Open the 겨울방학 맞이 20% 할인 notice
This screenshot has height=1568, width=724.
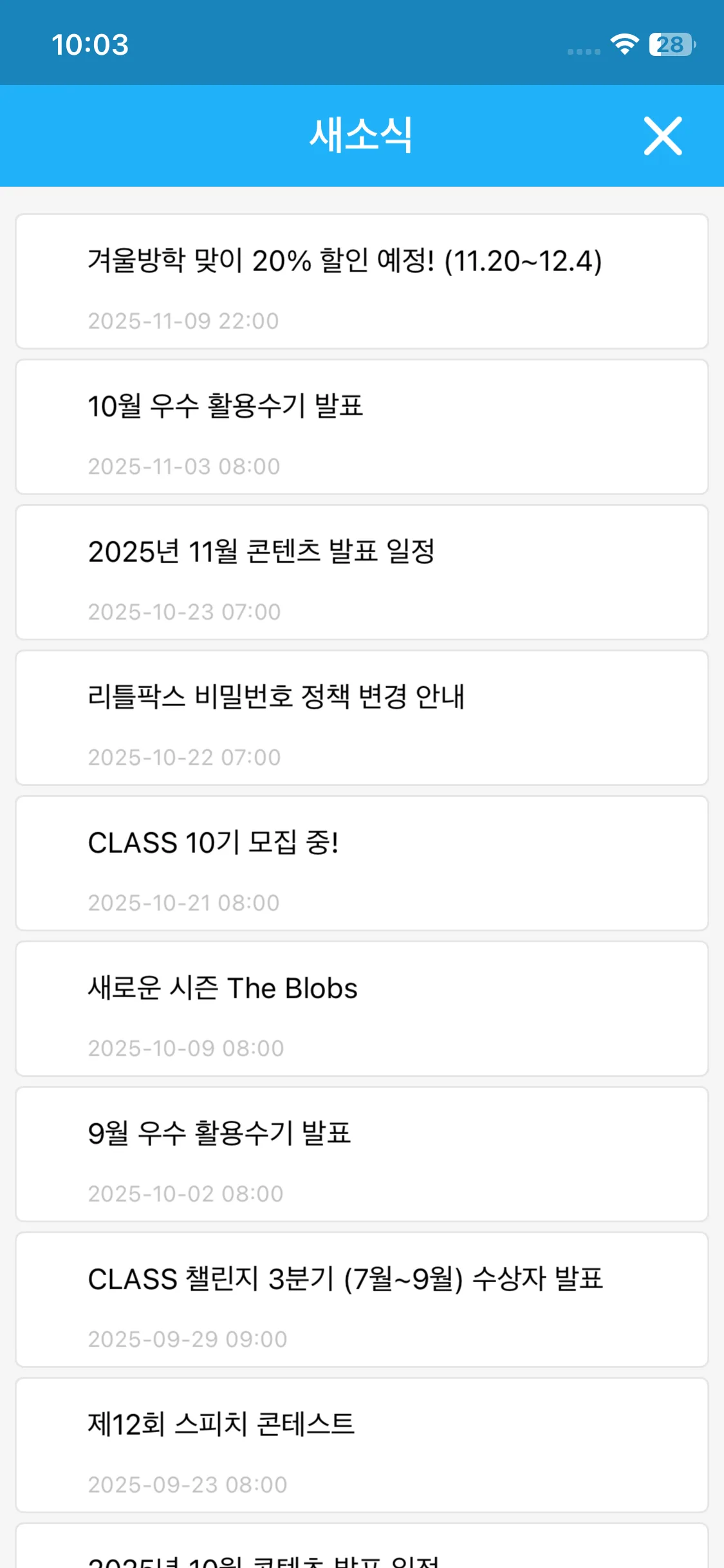coord(362,281)
